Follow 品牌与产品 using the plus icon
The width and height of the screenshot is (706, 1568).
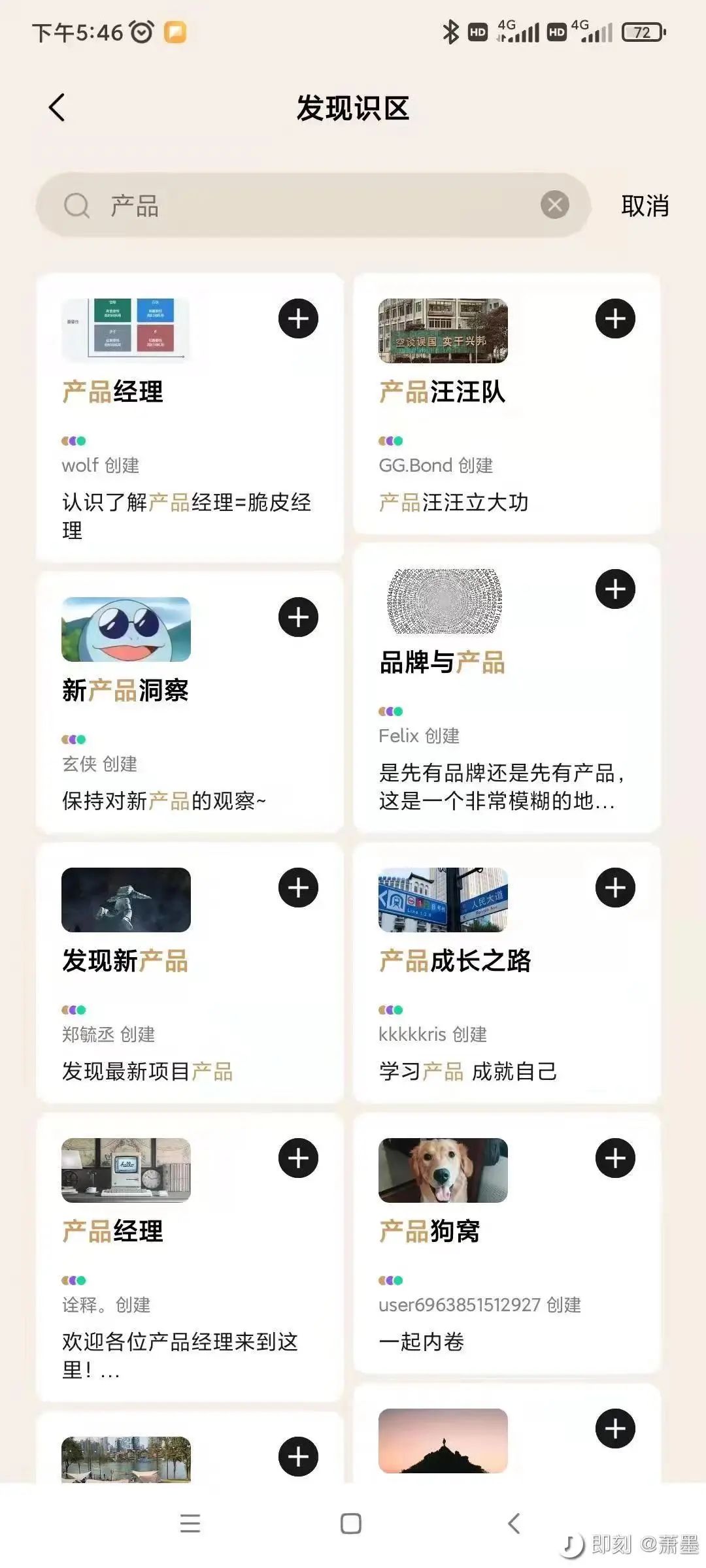[614, 590]
